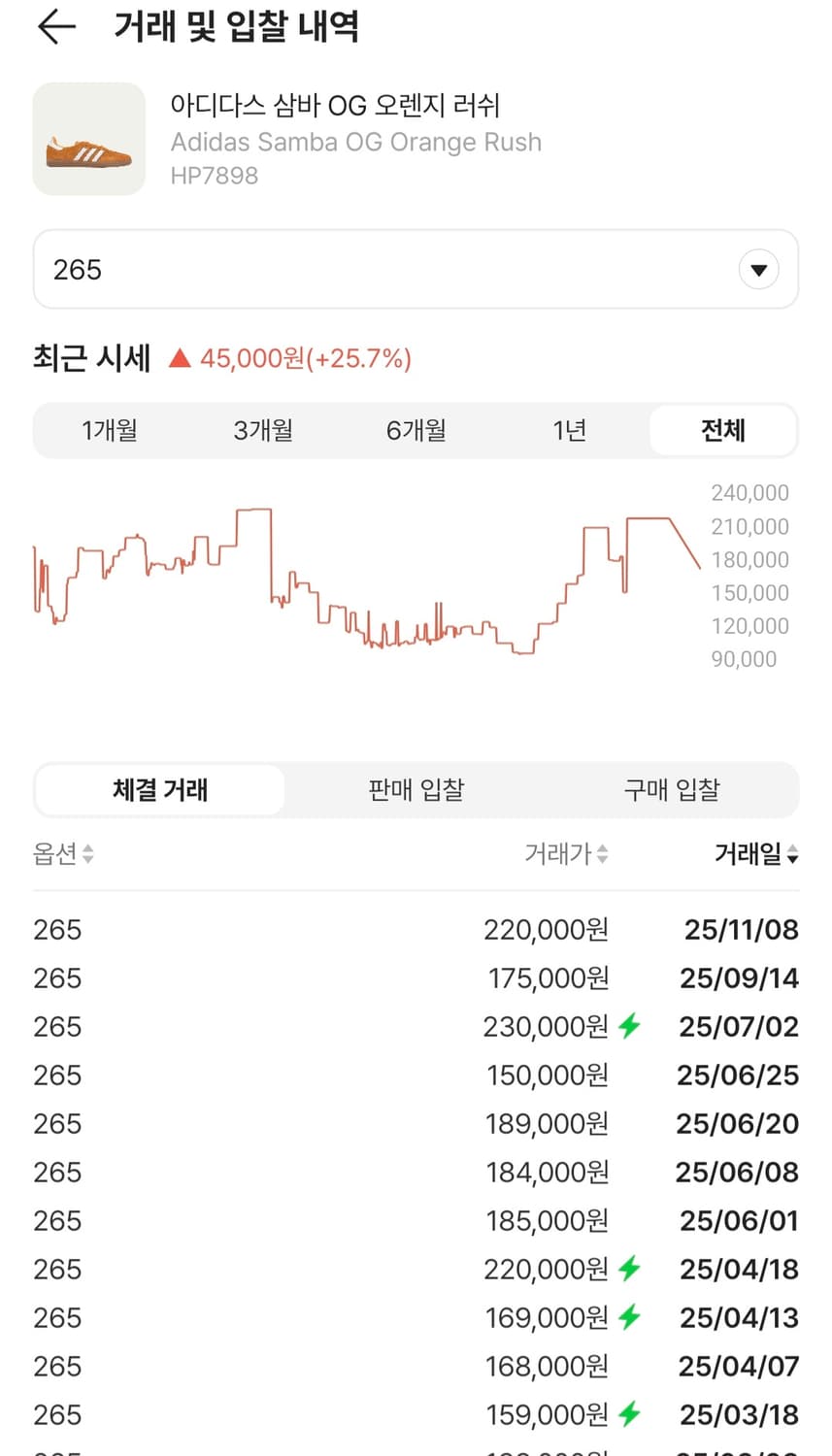Click the lightning icon next to 230,000원
832x1456 pixels.
629,1026
